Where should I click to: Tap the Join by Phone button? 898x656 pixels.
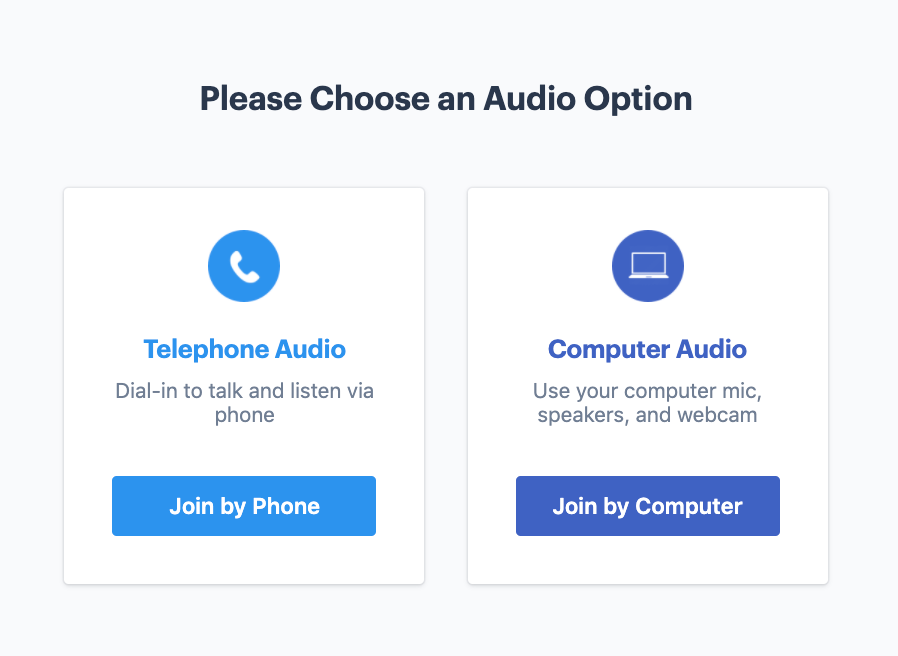(244, 506)
